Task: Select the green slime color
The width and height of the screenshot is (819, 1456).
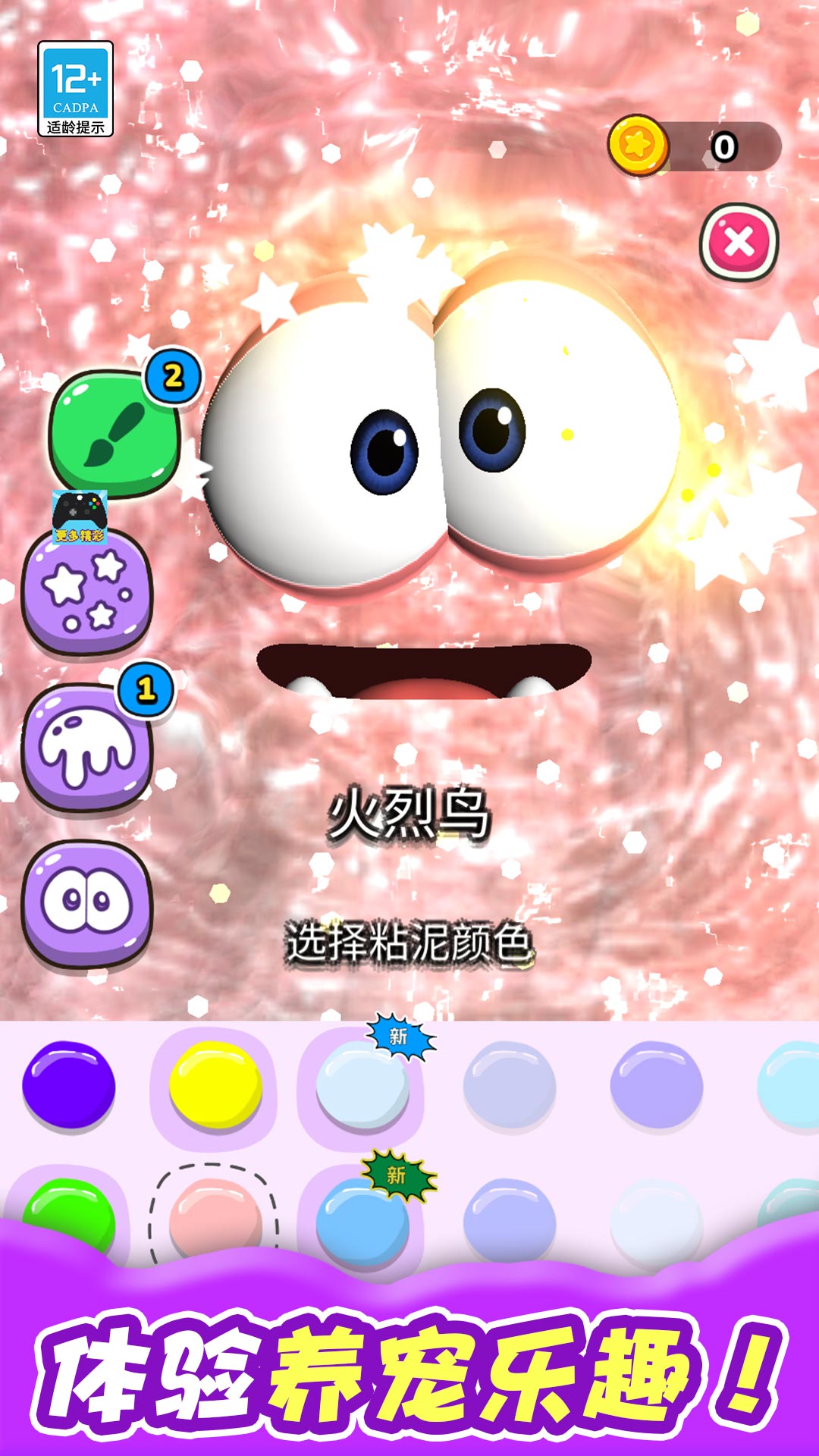Action: click(68, 1216)
